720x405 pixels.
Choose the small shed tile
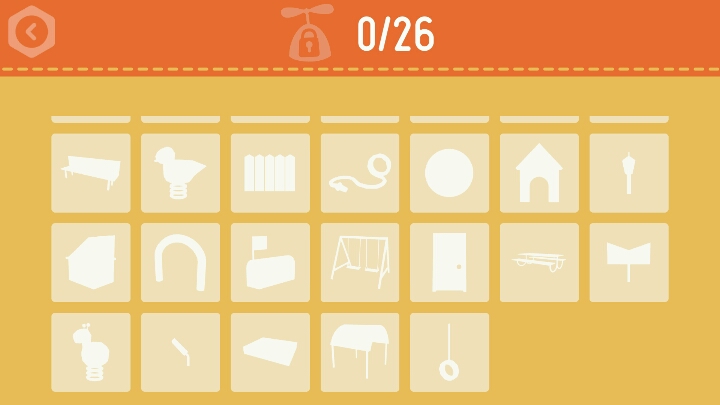pyautogui.click(x=91, y=262)
